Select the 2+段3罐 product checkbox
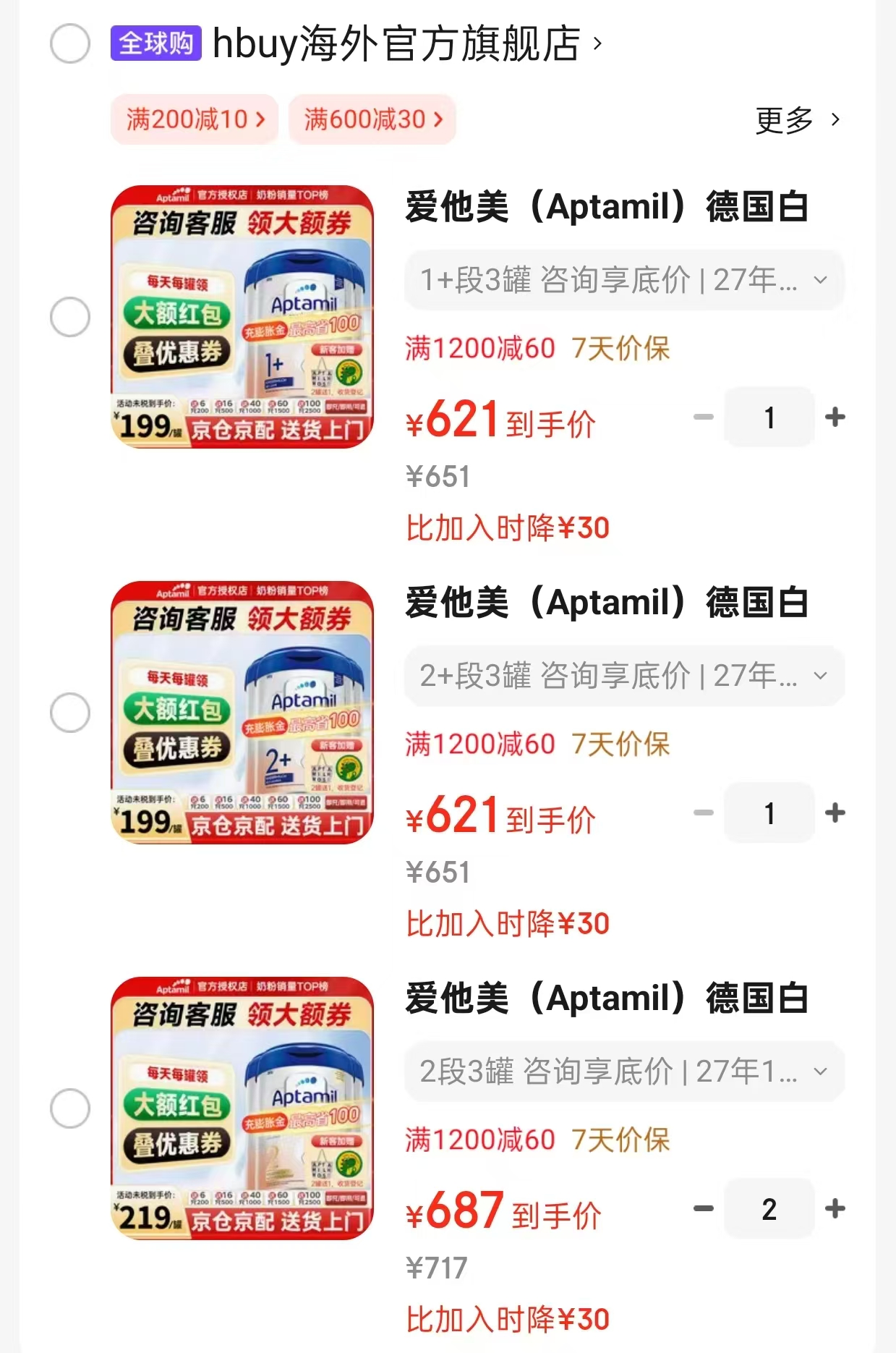The height and width of the screenshot is (1353, 896). pyautogui.click(x=70, y=711)
